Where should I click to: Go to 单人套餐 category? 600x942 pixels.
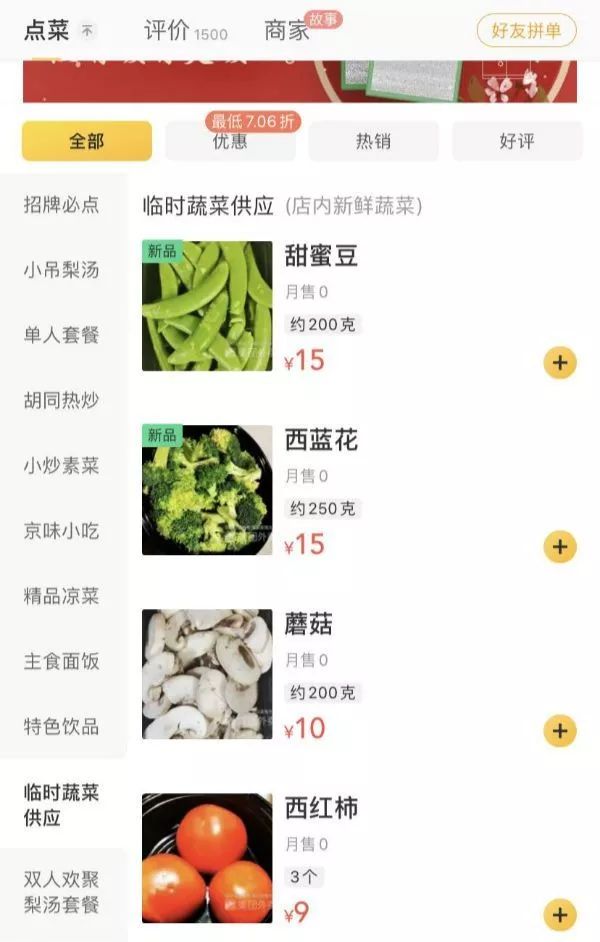point(62,335)
